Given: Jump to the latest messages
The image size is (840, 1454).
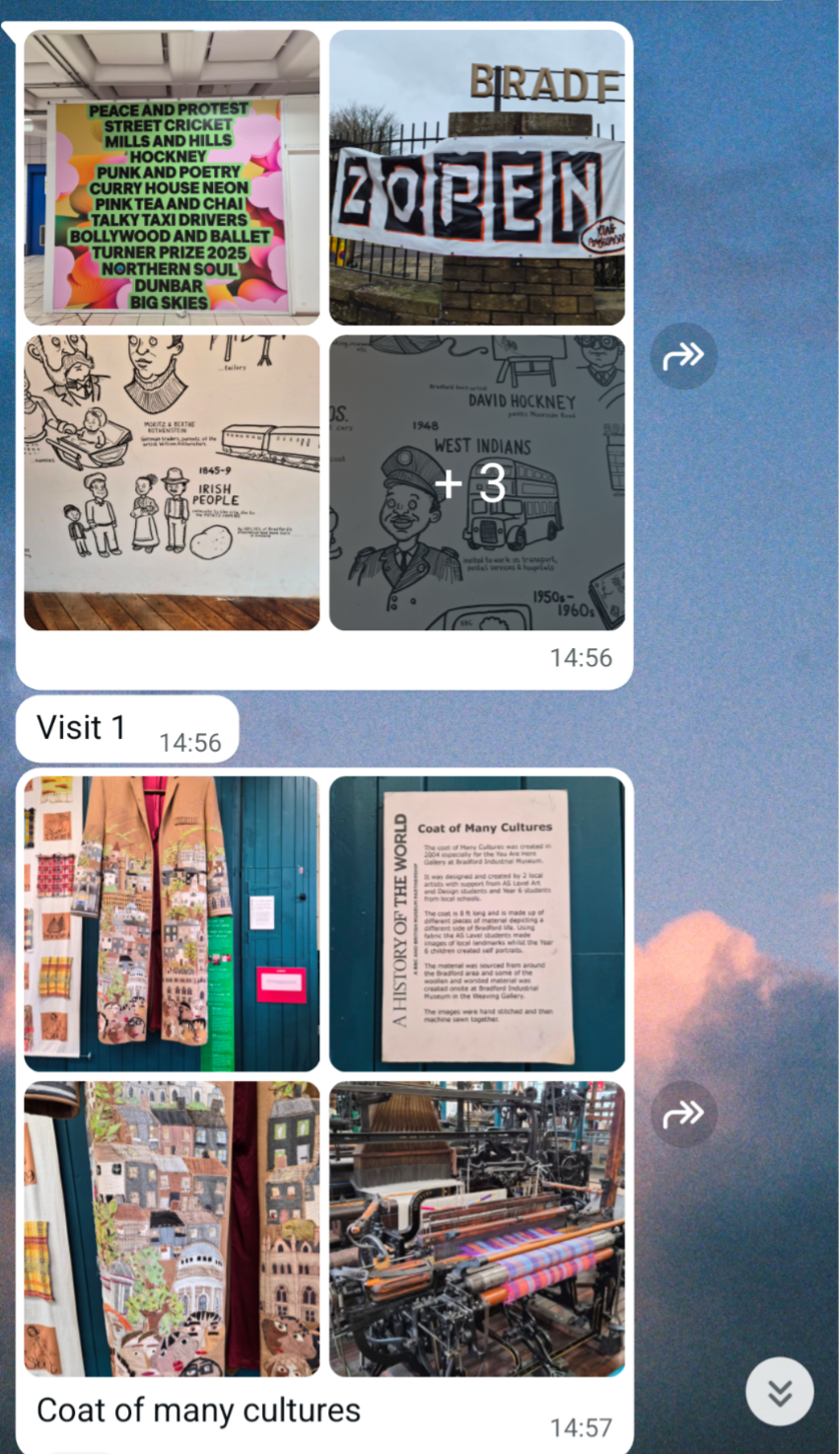Looking at the screenshot, I should [x=780, y=1392].
